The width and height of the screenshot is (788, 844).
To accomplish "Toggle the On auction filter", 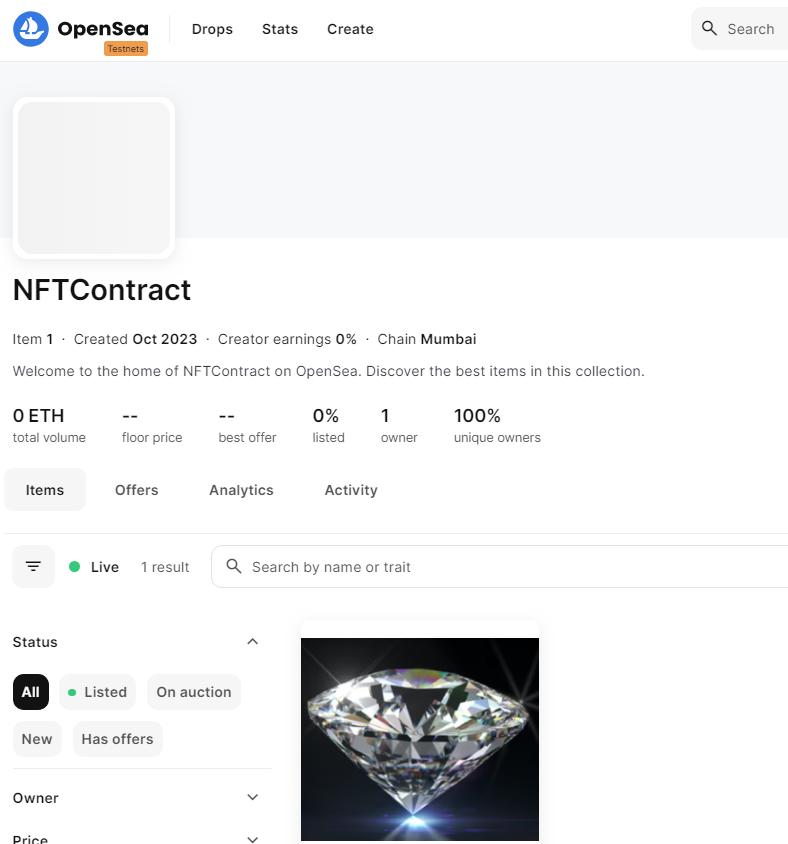I will pyautogui.click(x=193, y=691).
